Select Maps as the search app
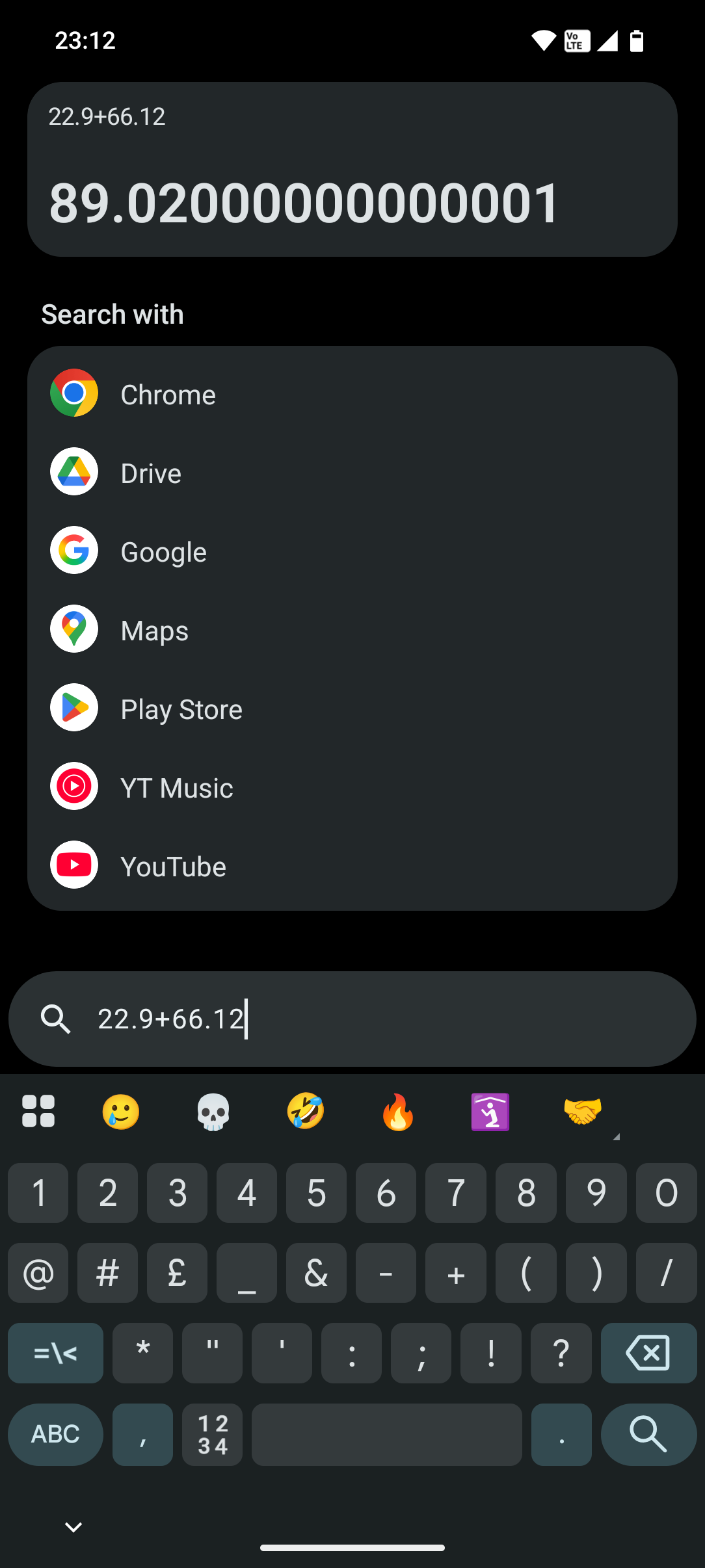Viewport: 705px width, 1568px height. click(x=154, y=630)
